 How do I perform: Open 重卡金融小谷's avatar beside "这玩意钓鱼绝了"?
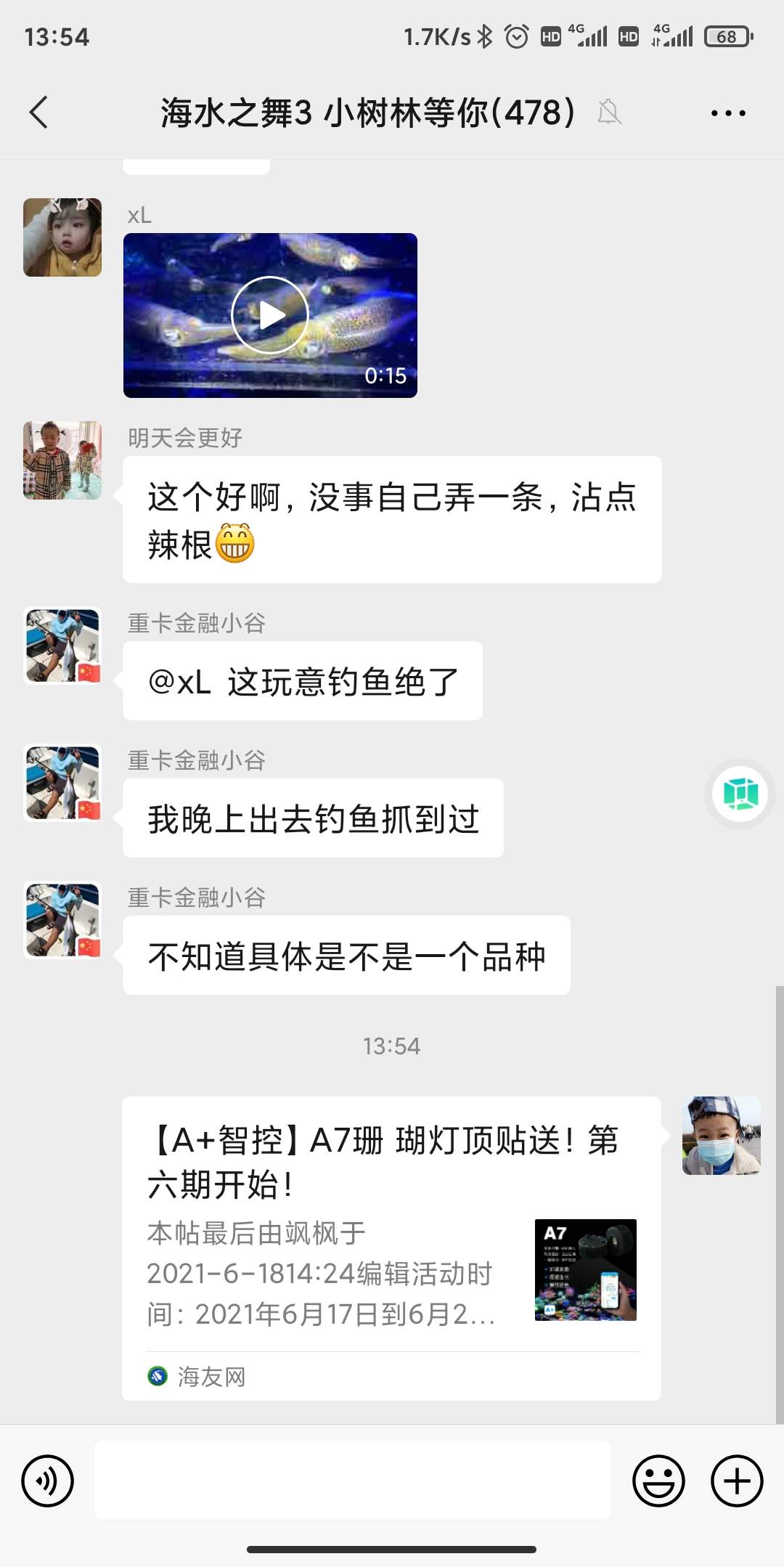click(x=62, y=646)
